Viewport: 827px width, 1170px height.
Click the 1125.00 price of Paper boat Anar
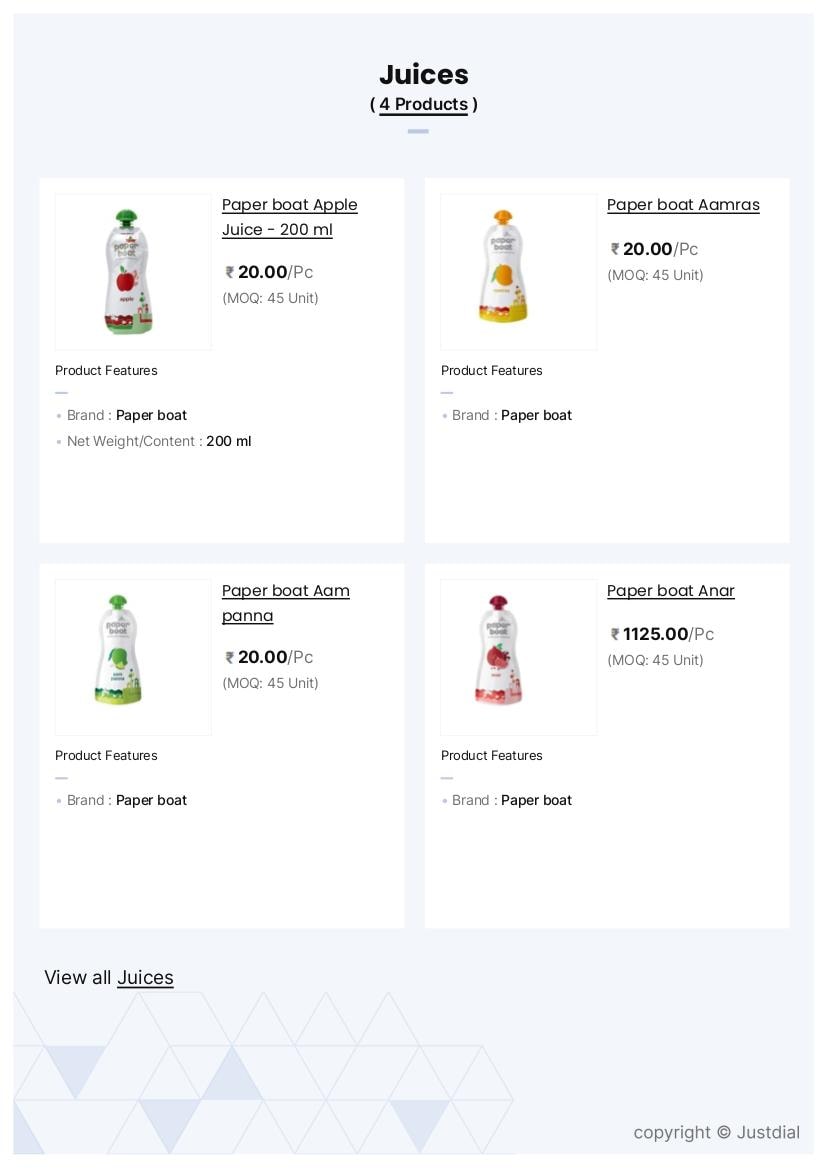(x=655, y=634)
